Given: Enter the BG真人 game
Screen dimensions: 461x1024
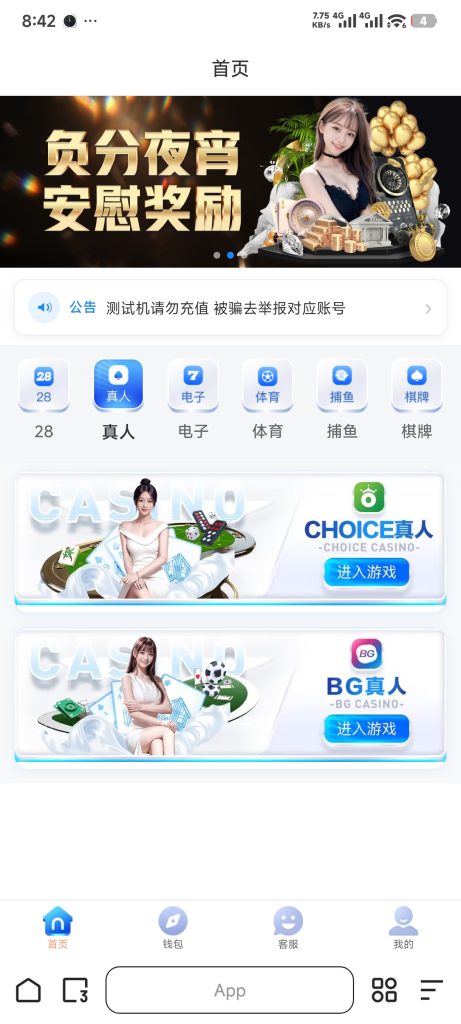Looking at the screenshot, I should click(x=366, y=729).
